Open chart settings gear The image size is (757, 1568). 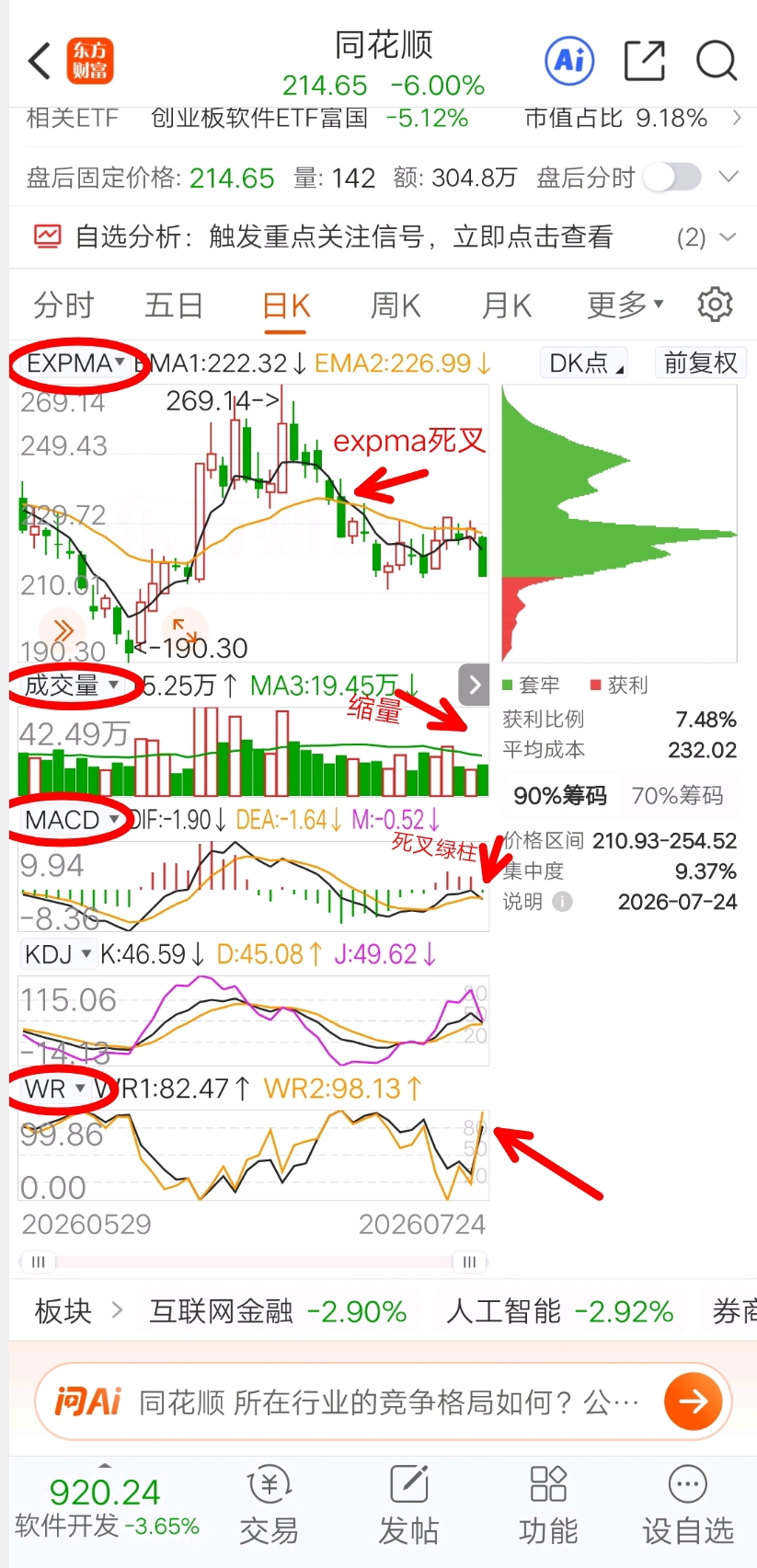[715, 305]
